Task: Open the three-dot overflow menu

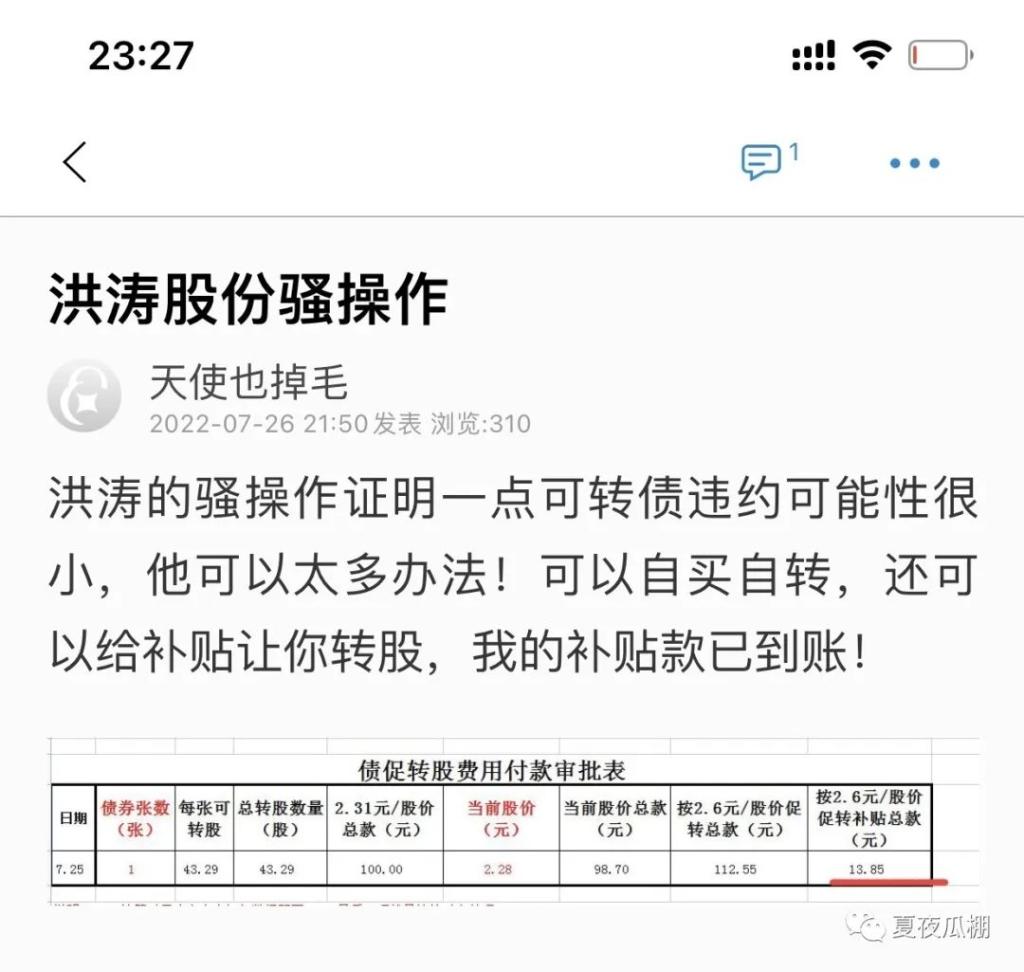Action: tap(914, 163)
